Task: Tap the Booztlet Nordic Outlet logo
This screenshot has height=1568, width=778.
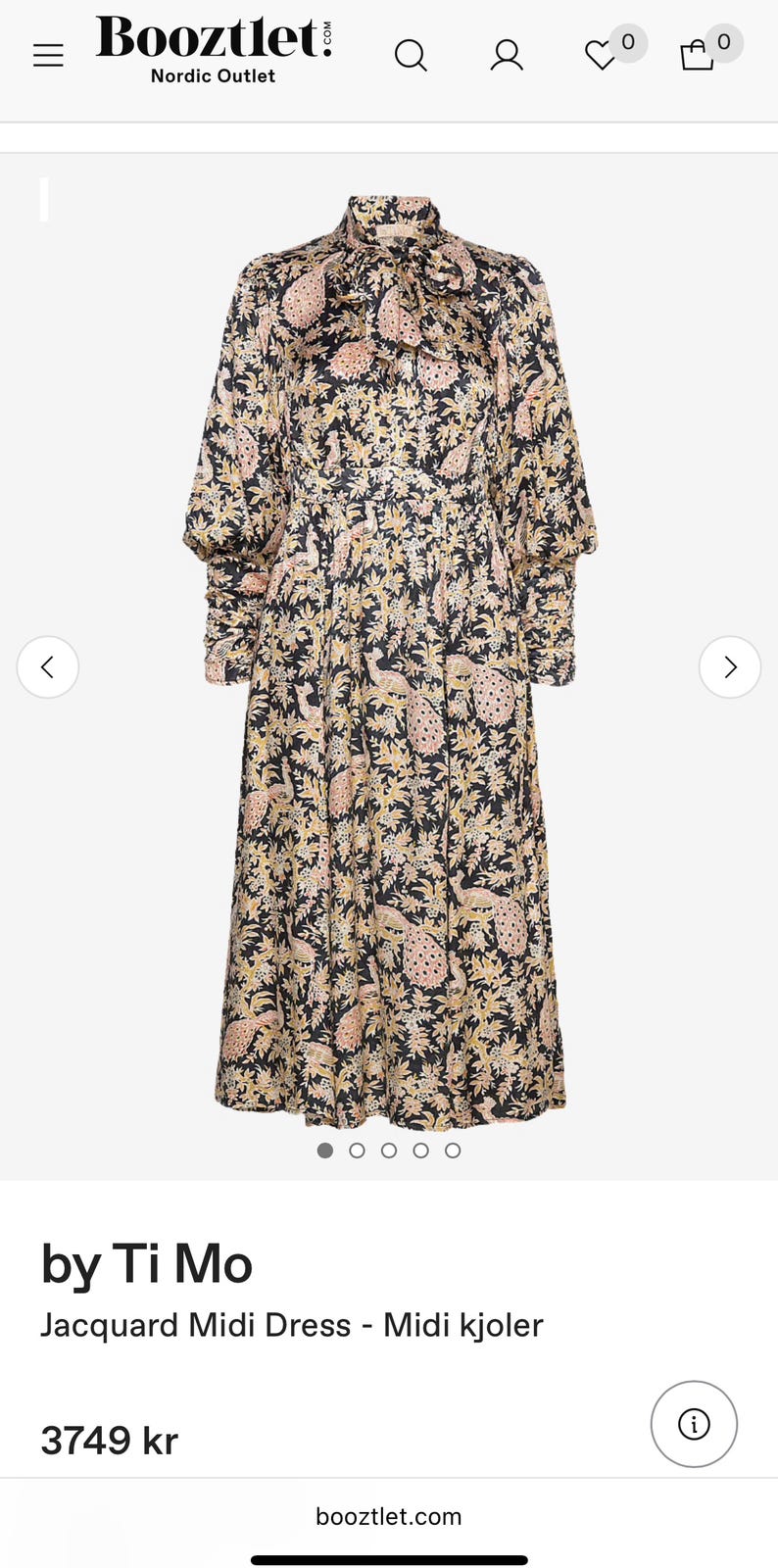Action: click(214, 50)
